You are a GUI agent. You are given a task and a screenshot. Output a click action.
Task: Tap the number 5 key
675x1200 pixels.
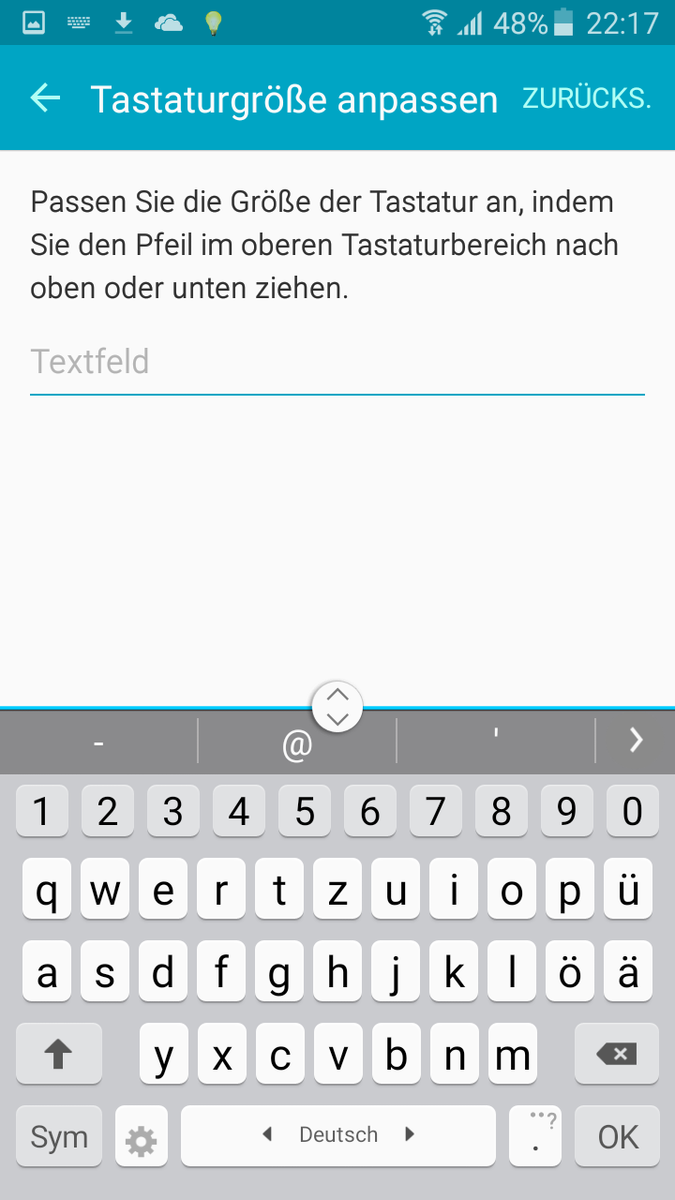[305, 811]
